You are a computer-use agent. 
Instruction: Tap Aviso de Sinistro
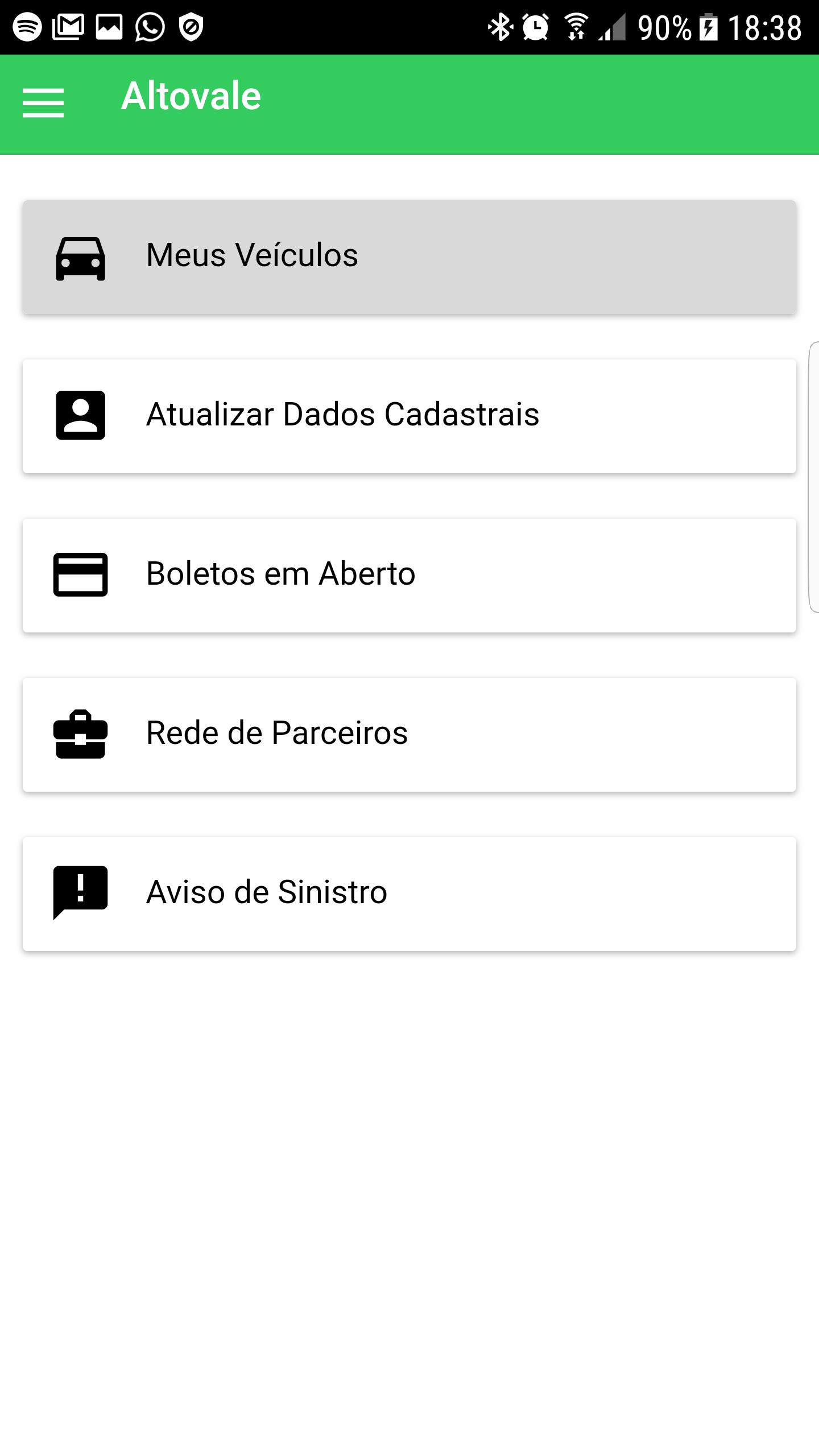pyautogui.click(x=409, y=894)
